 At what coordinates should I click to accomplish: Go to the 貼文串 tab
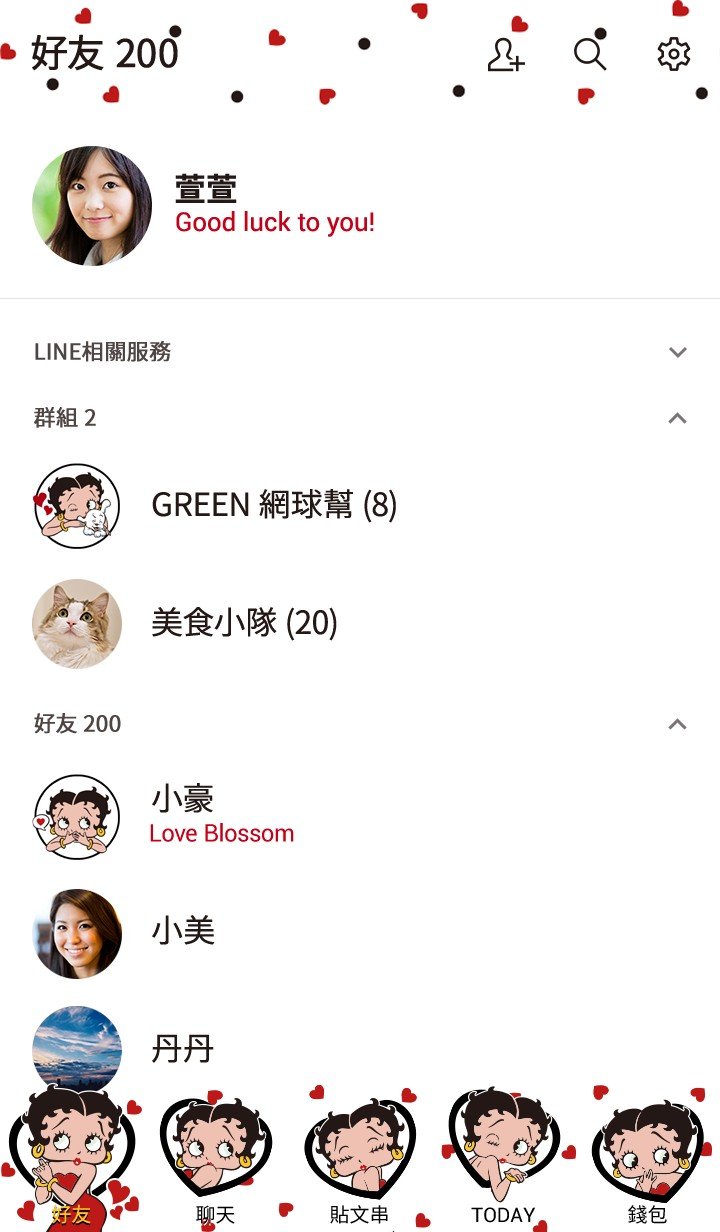click(x=359, y=1160)
